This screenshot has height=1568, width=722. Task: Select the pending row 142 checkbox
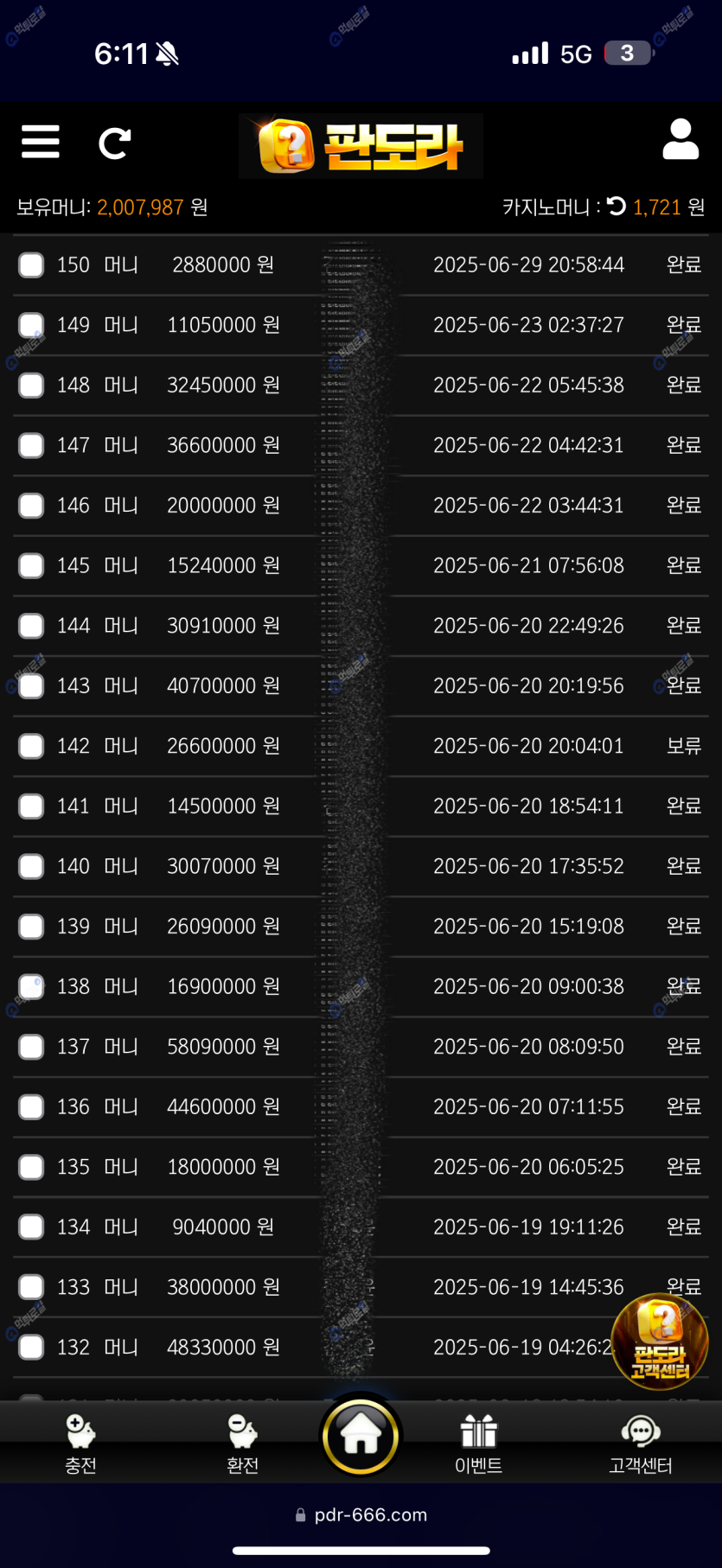pyautogui.click(x=32, y=746)
